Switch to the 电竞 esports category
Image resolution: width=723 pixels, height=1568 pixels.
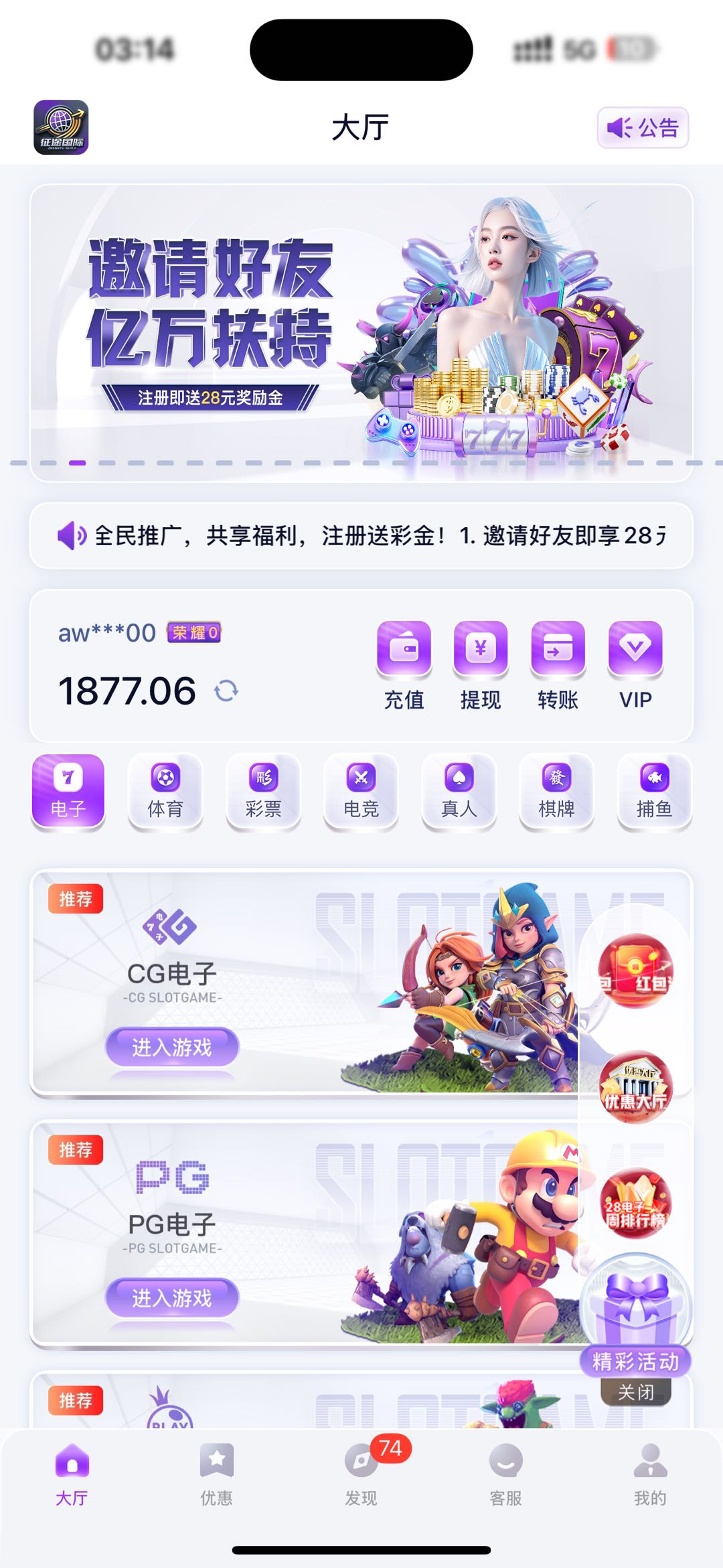[x=361, y=792]
